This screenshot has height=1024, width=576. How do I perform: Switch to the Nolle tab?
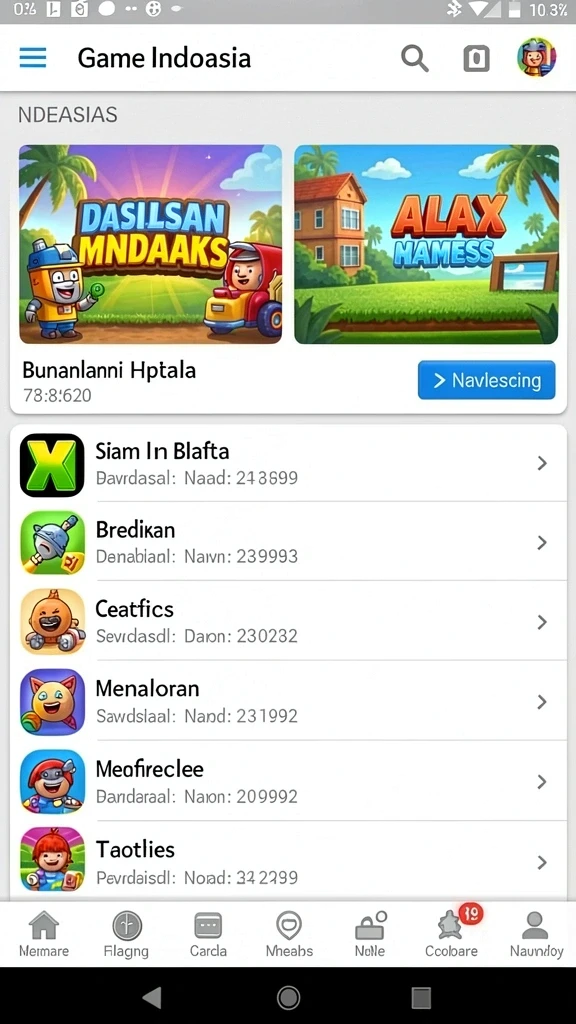[370, 935]
